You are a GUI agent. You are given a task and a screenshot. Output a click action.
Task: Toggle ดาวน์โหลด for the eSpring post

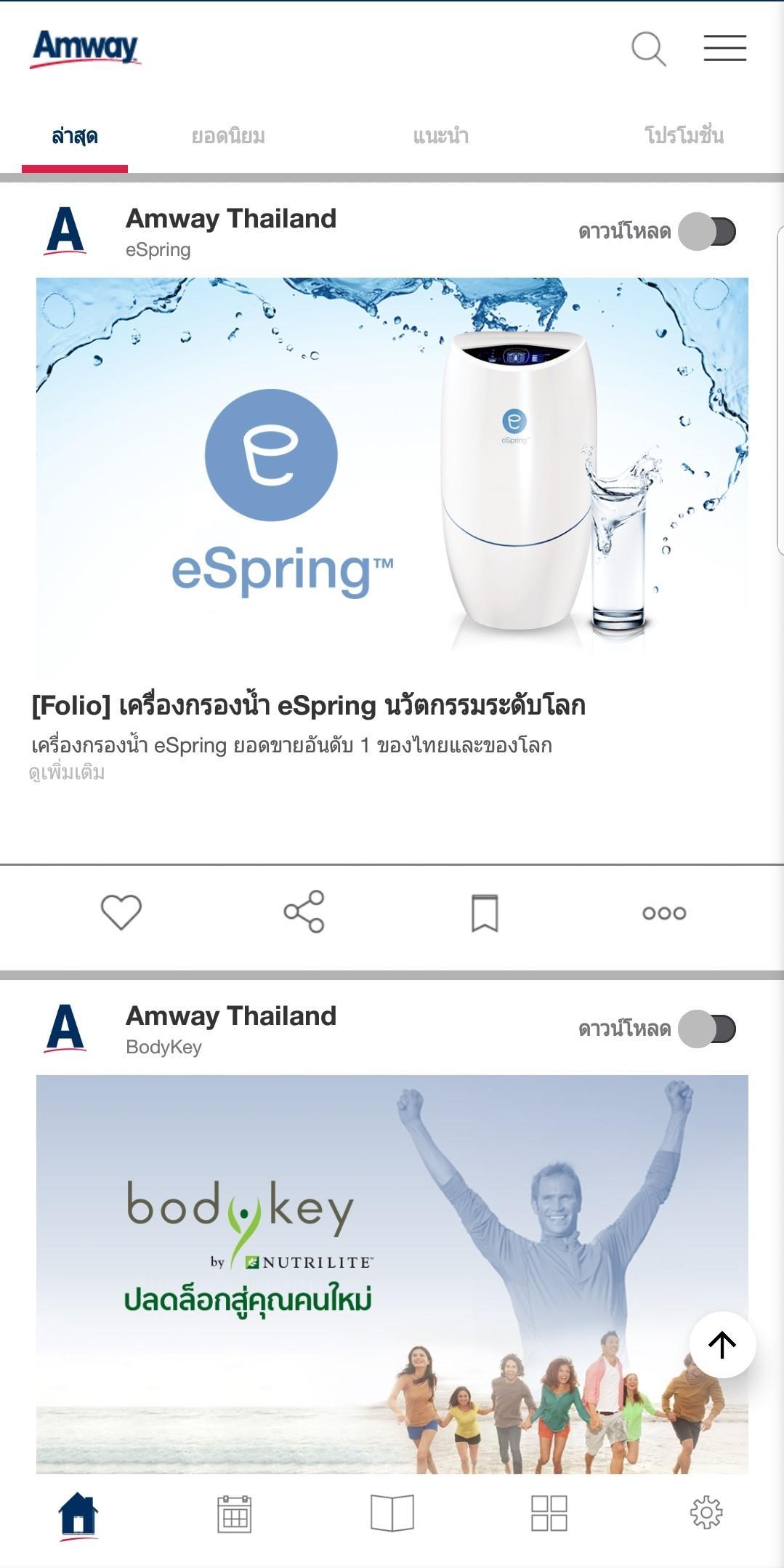click(x=707, y=232)
